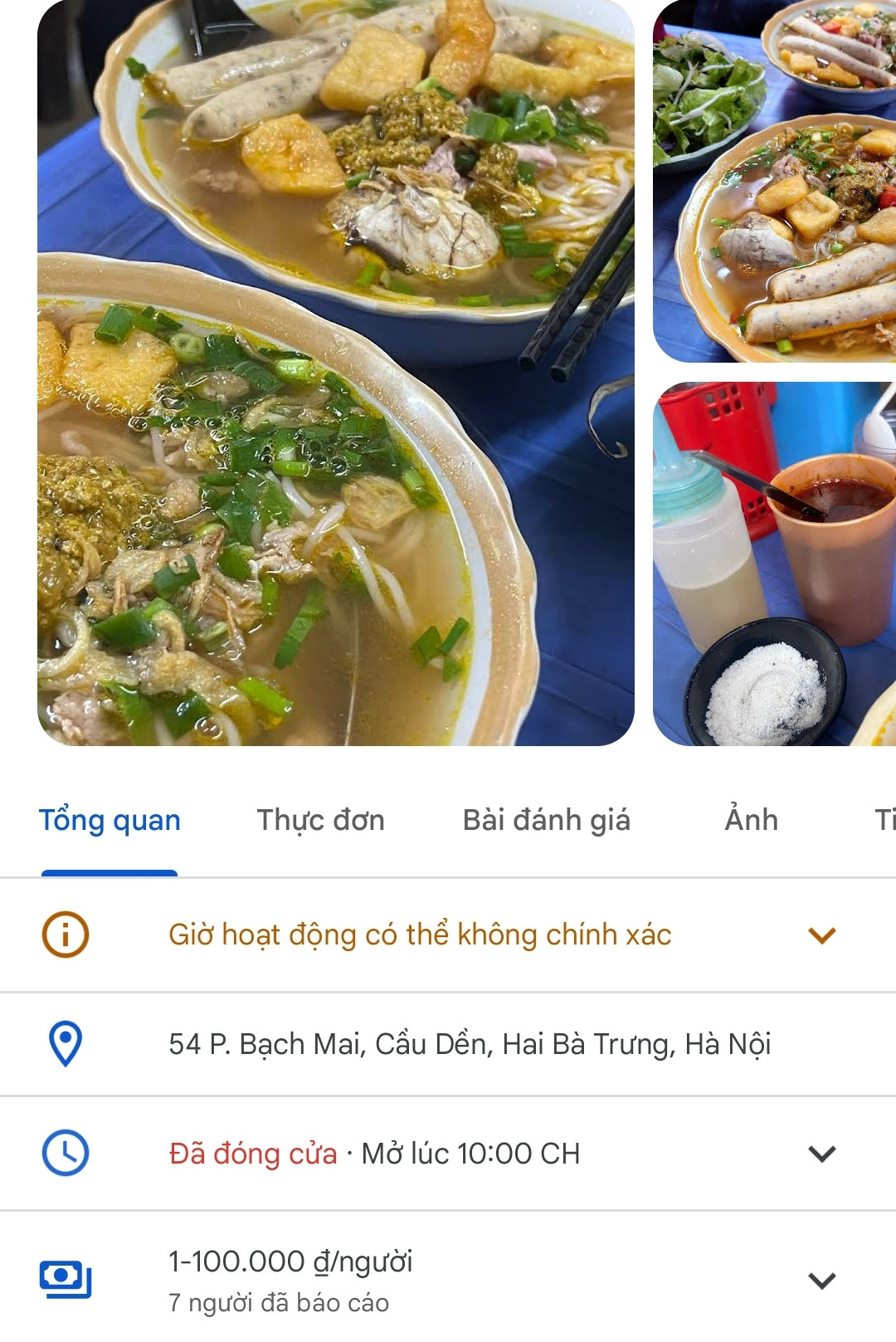The width and height of the screenshot is (896, 1342).
Task: Click the orange info icon about operating hours
Action: tap(68, 934)
